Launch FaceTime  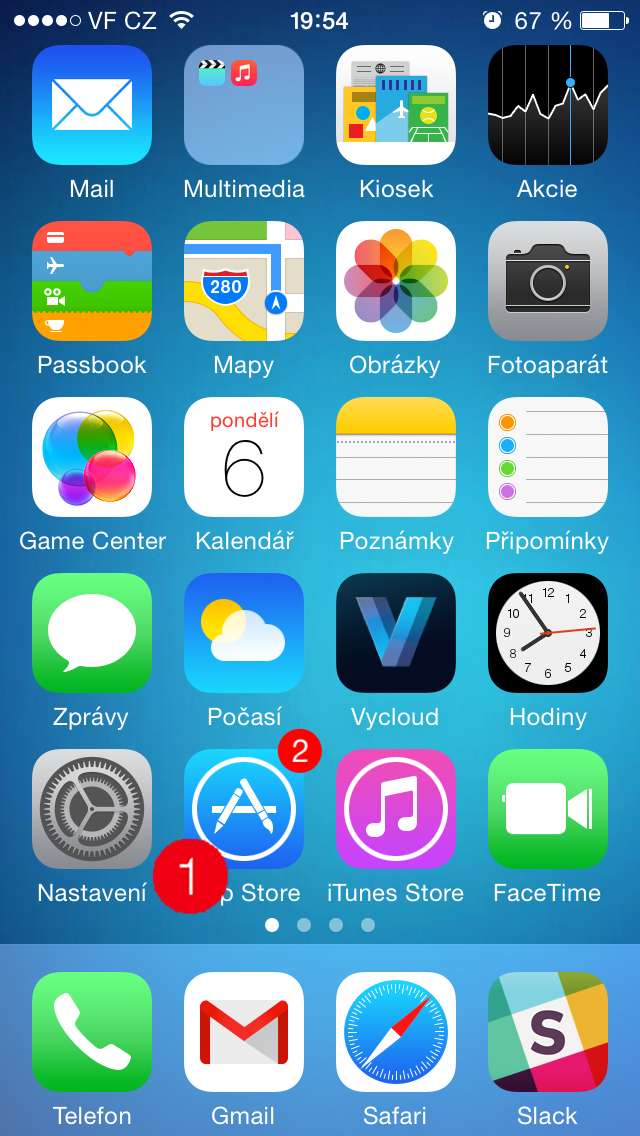547,809
